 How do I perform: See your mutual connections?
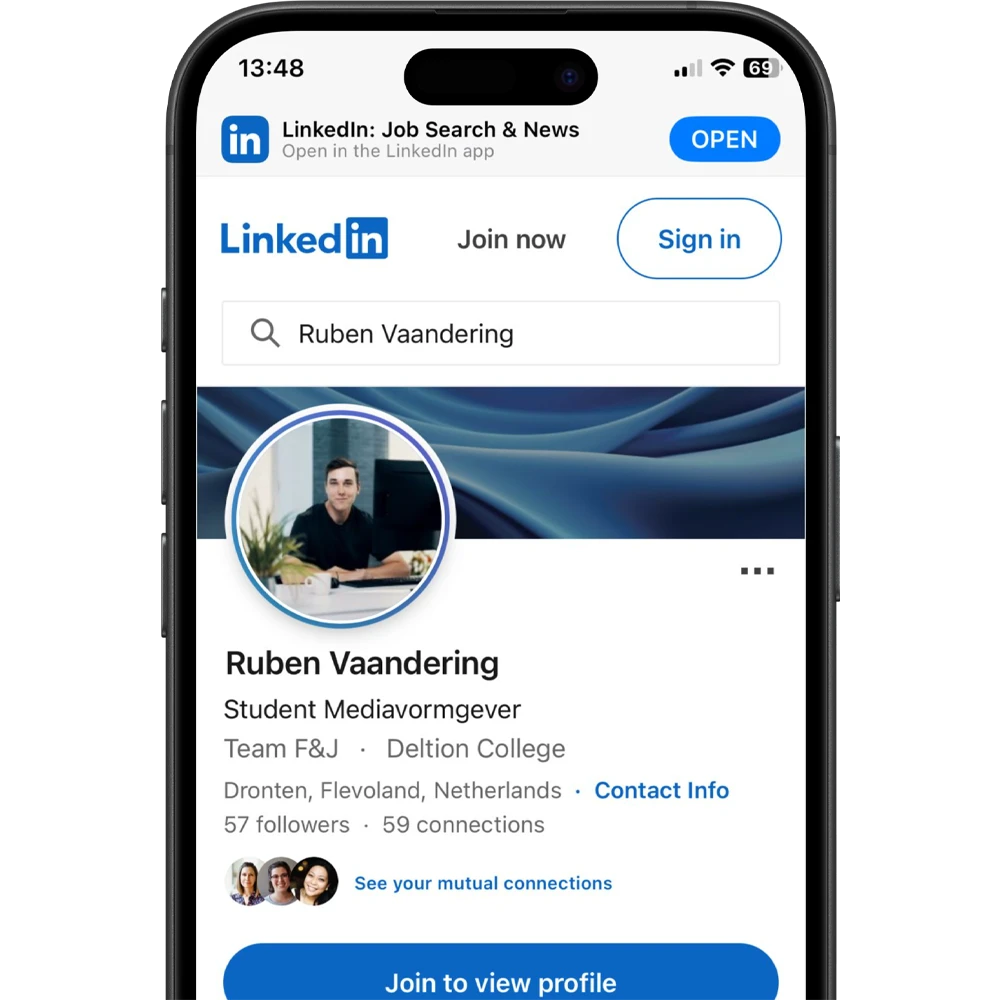click(483, 884)
